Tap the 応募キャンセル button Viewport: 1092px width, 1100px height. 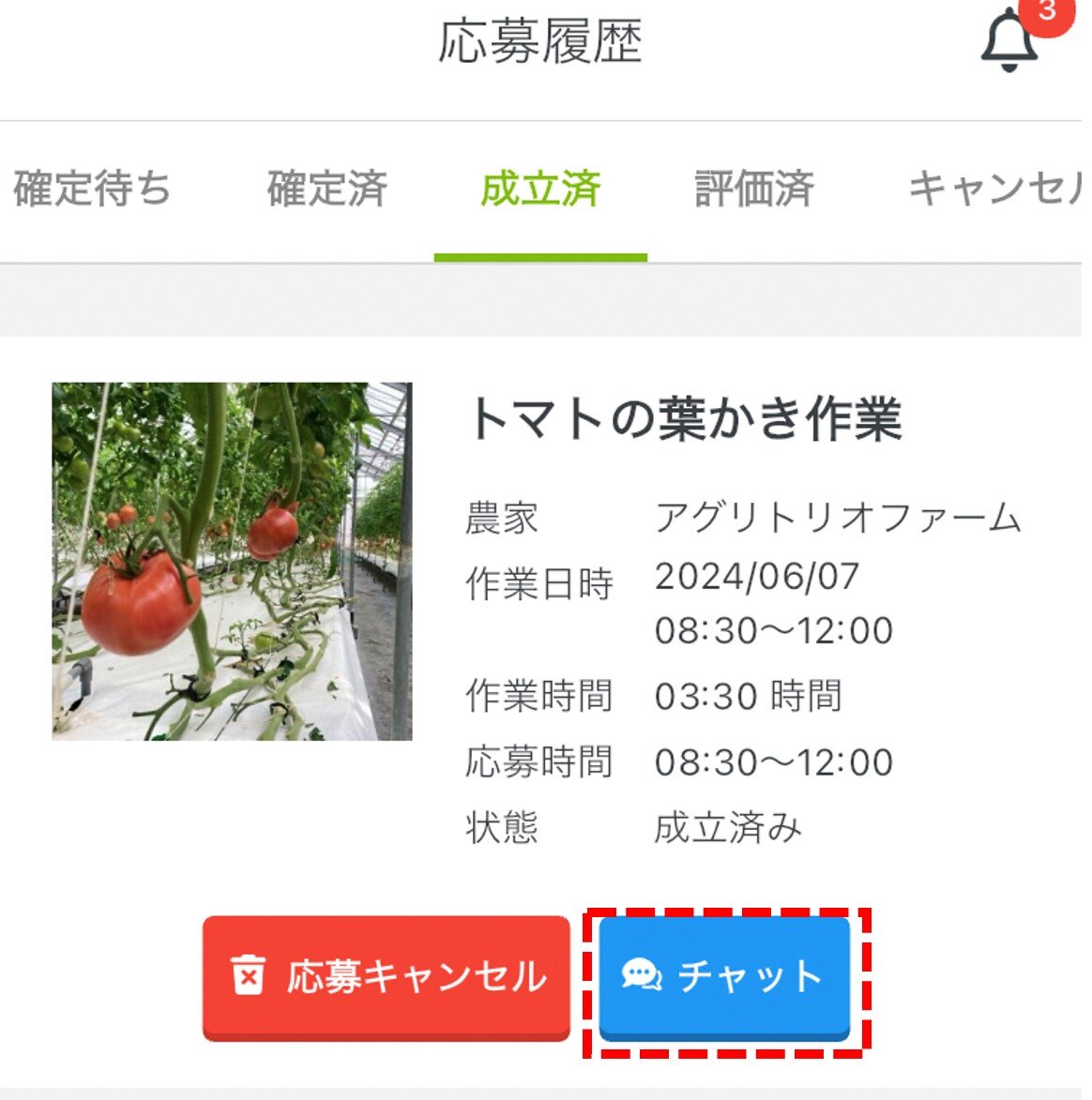pyautogui.click(x=387, y=977)
